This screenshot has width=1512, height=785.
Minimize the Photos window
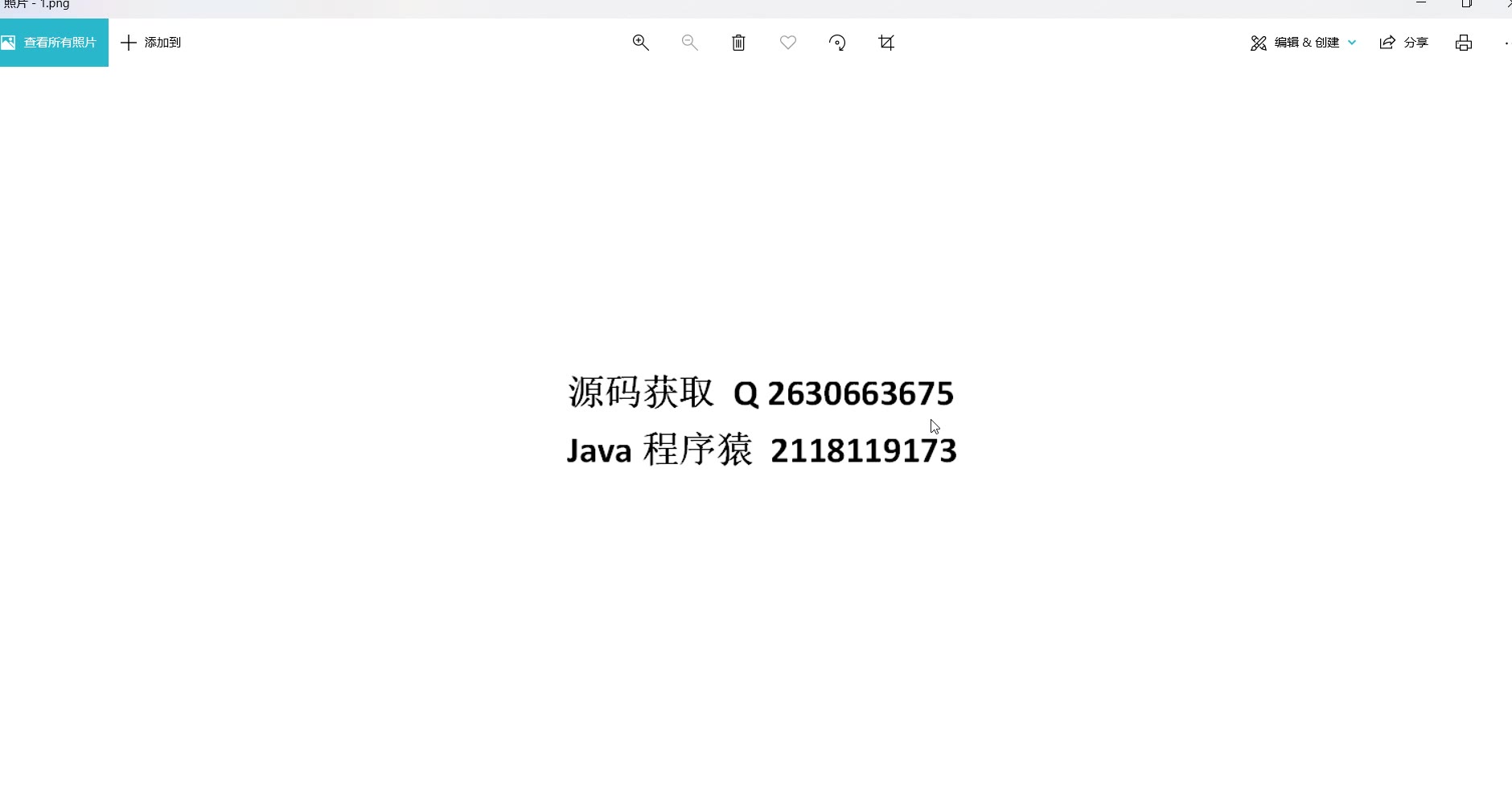pos(1421,4)
